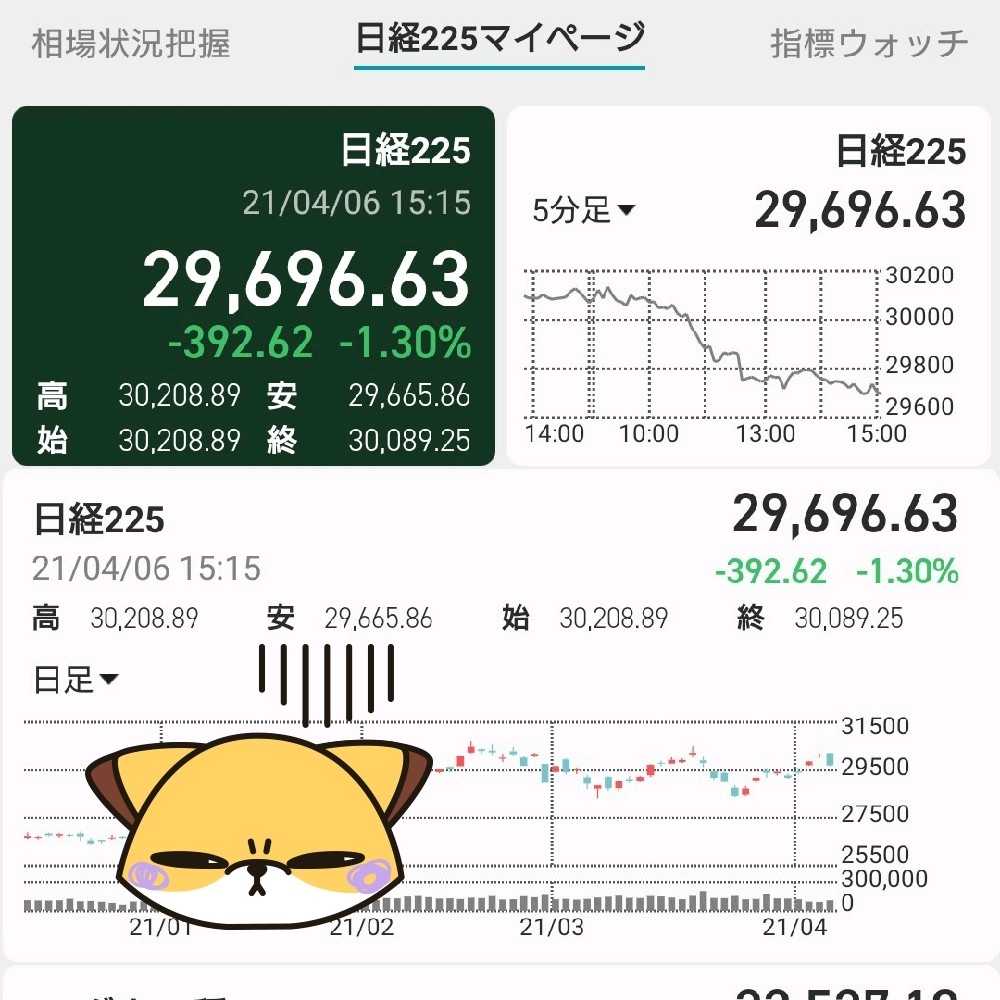Open the 指標ウォッチ tab
1000x1000 pixels.
point(868,43)
